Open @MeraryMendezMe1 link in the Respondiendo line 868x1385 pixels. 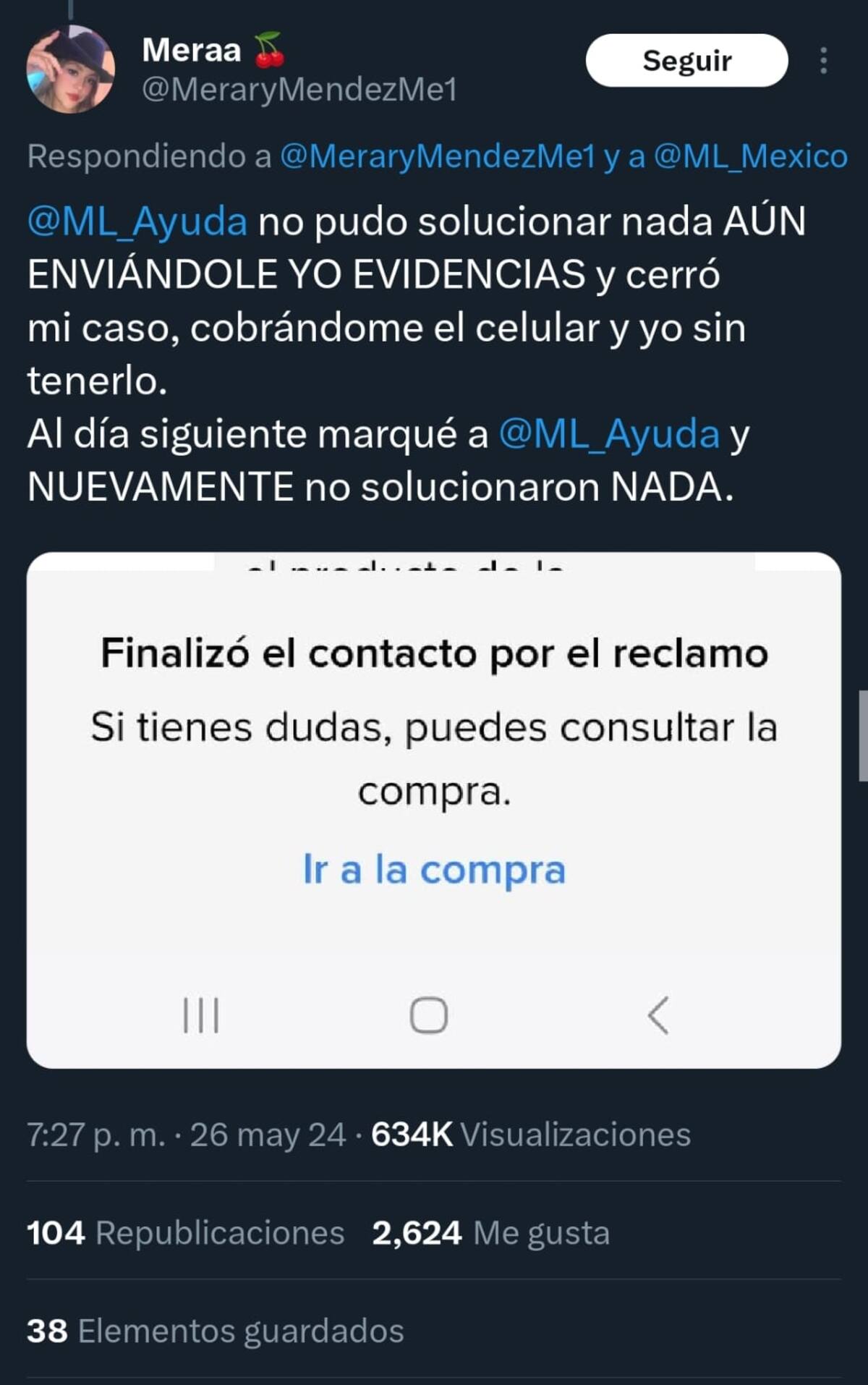pos(437,156)
